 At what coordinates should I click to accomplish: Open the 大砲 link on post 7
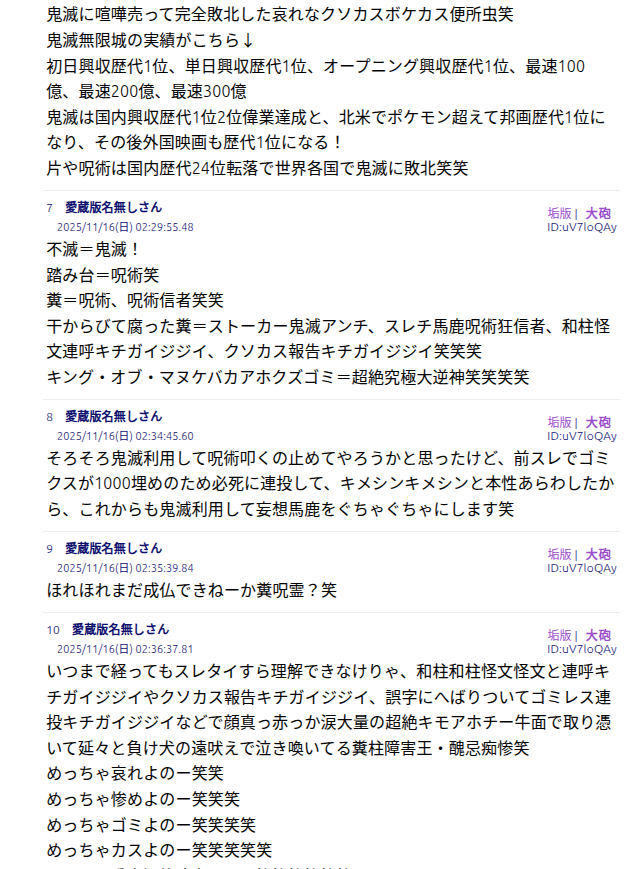(598, 213)
